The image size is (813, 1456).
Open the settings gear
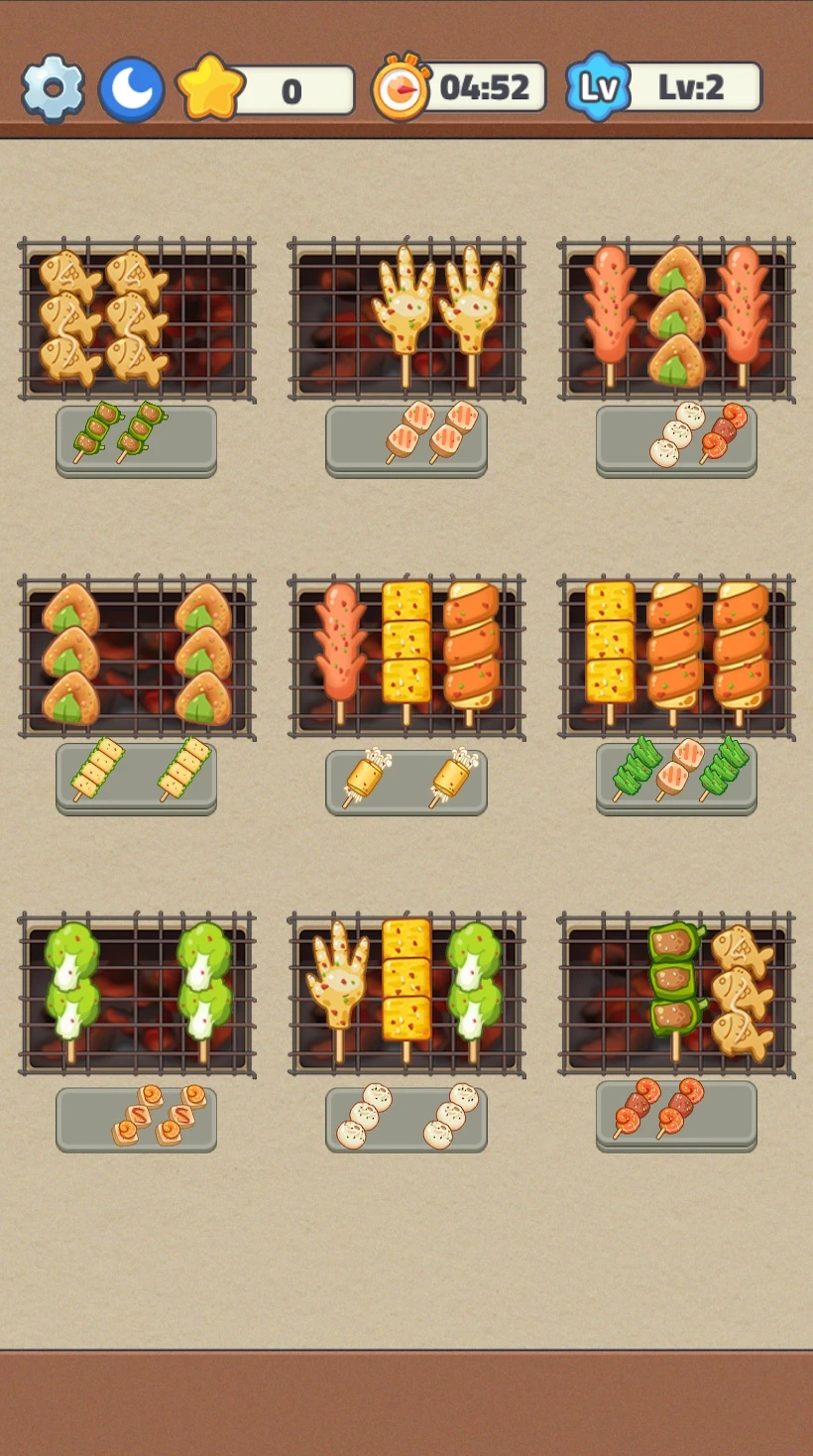tap(53, 89)
